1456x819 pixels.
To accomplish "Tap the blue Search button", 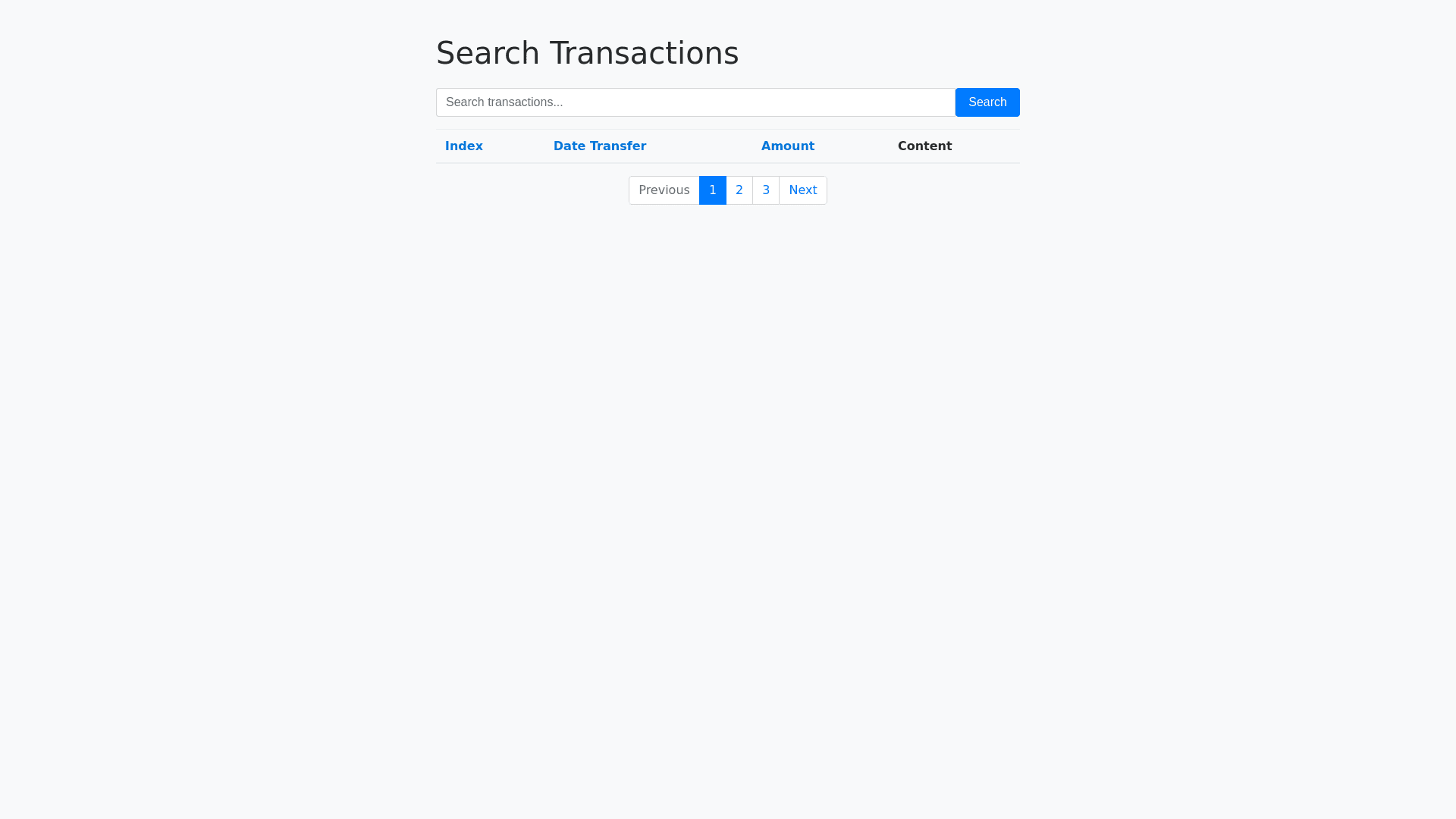I will click(x=987, y=102).
